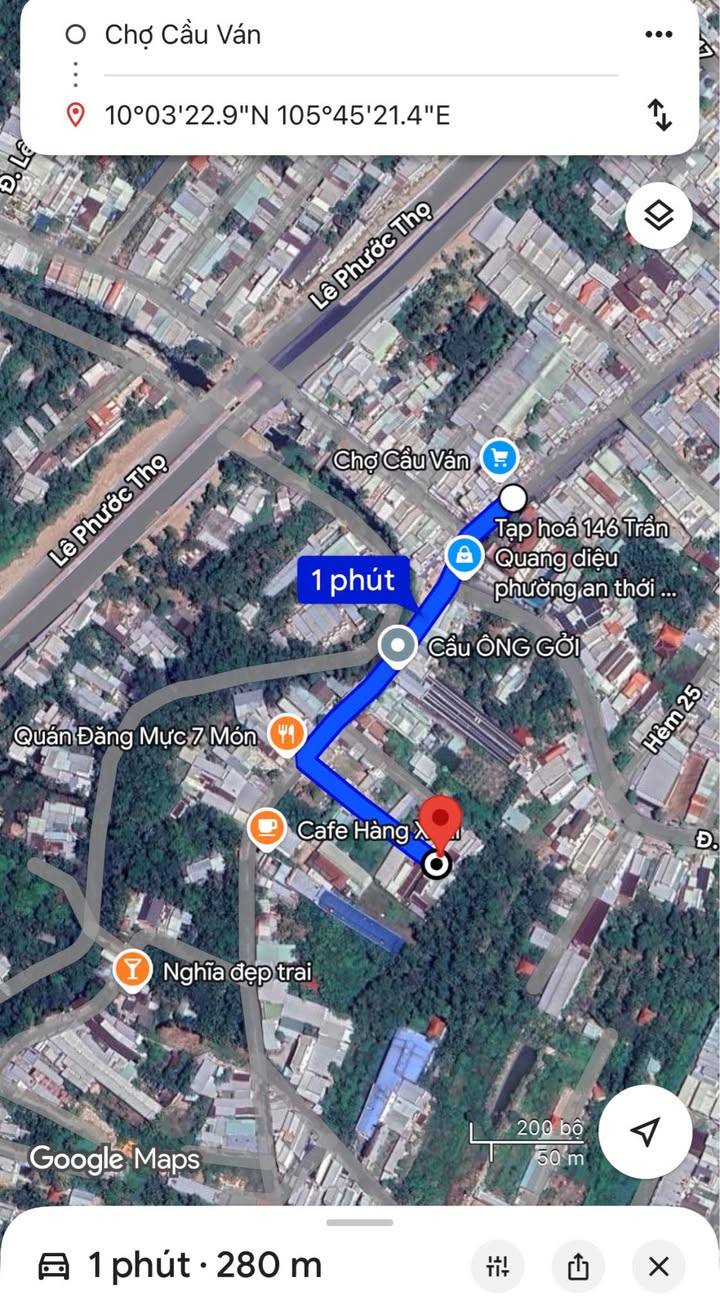Select Nghĩa đẹp trai bar marker
Screen dimensions: 720x1314
point(132,968)
